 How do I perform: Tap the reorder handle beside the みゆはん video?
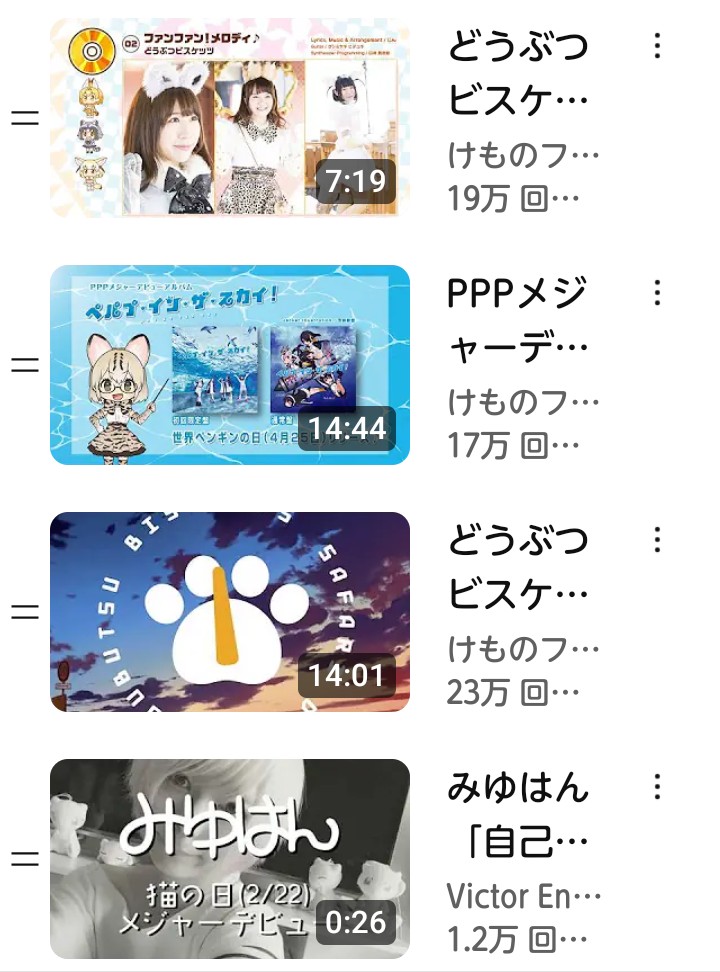click(x=24, y=859)
